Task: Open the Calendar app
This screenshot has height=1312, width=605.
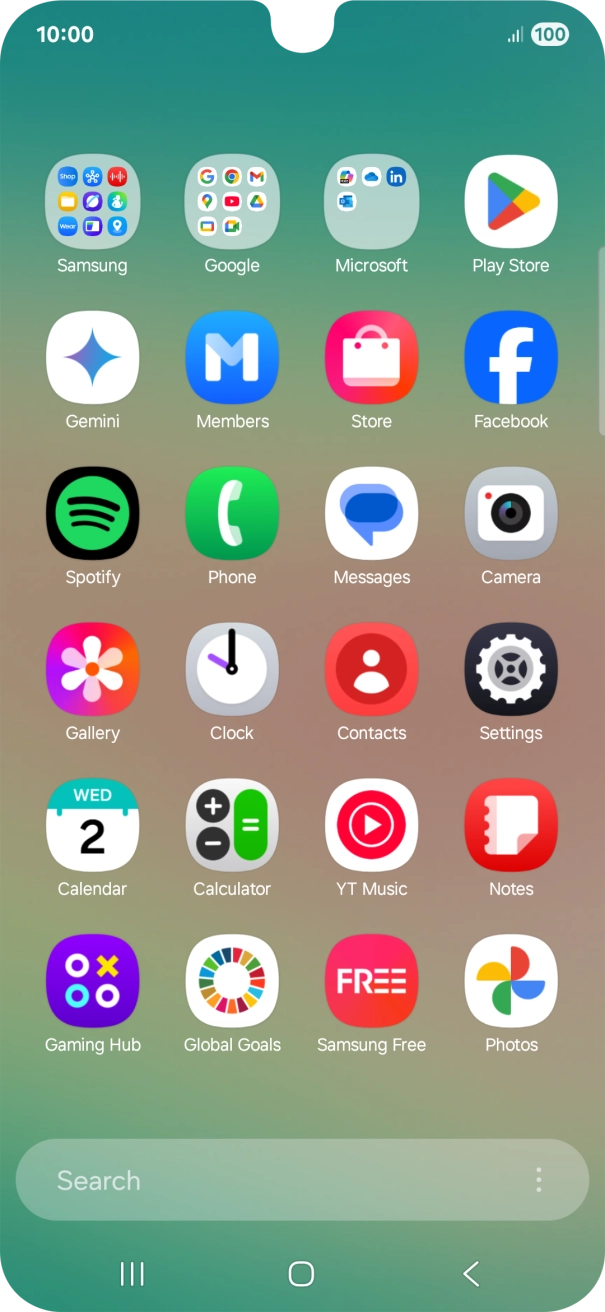Action: 92,825
